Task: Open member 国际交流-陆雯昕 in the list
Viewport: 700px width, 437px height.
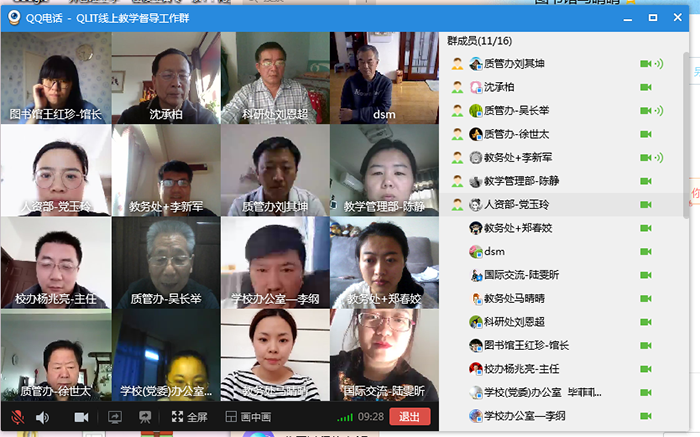Action: pos(521,275)
